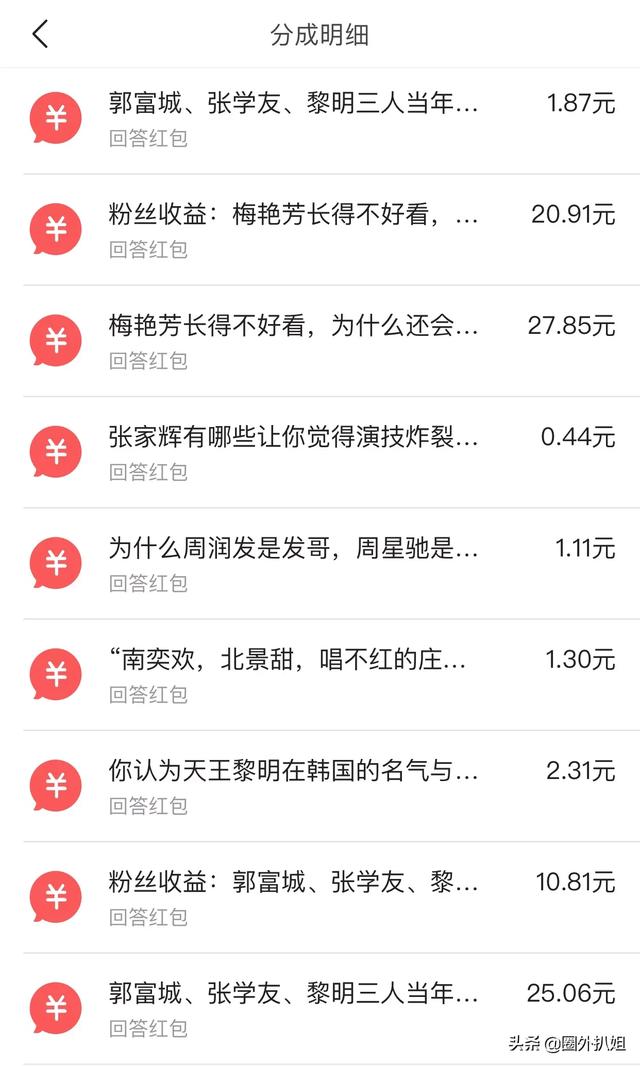Go back from the 分成明细 page
This screenshot has height=1066, width=640.
tap(40, 34)
